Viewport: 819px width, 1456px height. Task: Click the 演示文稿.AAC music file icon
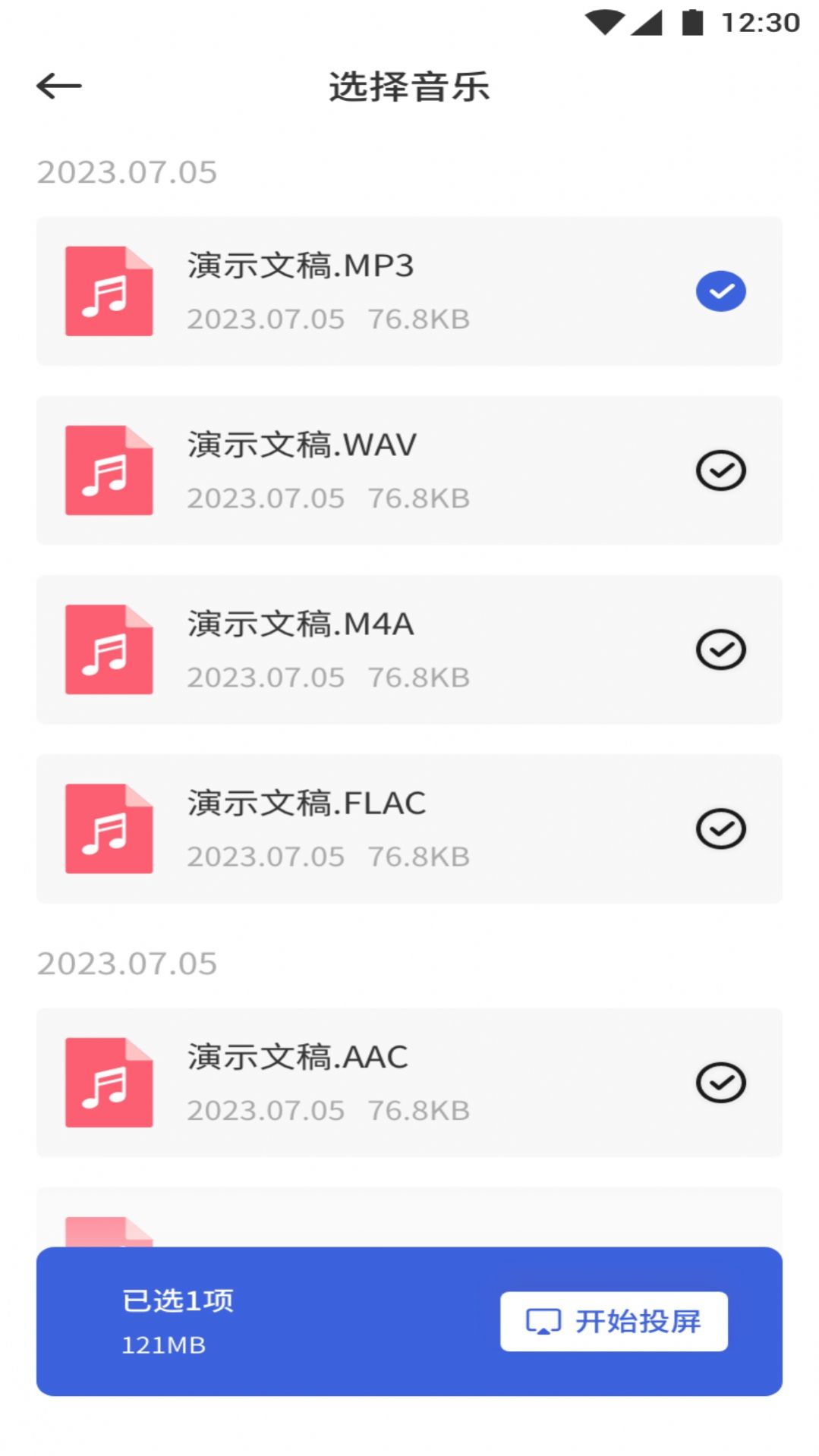click(109, 1083)
